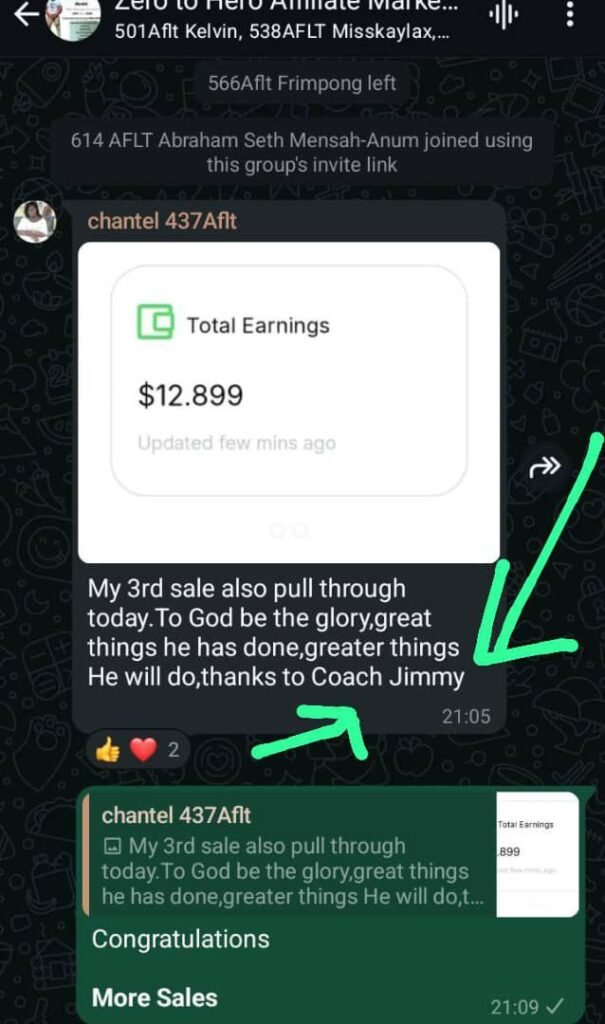Go back to the chats list
The height and width of the screenshot is (1024, 605).
(25, 15)
